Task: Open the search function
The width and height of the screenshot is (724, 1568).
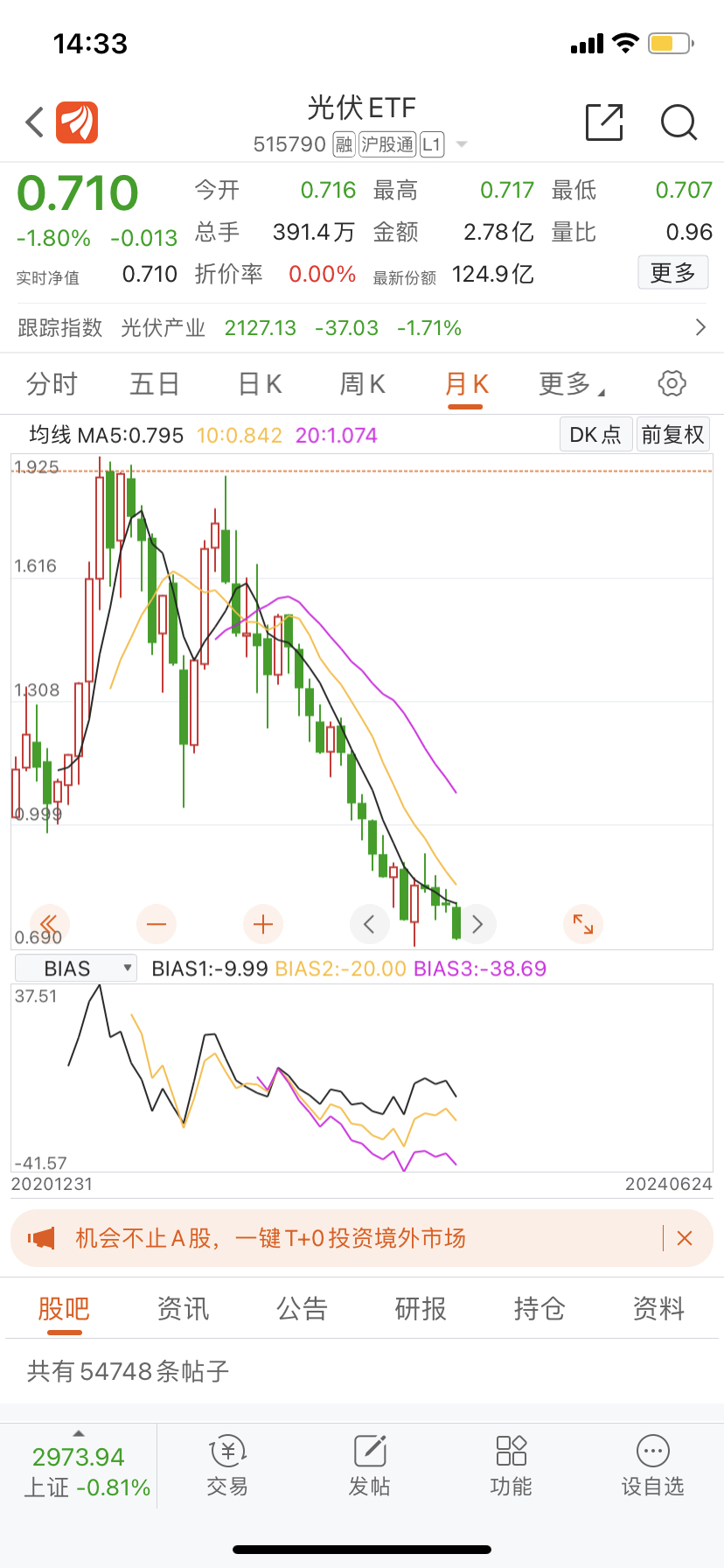Action: (x=679, y=122)
